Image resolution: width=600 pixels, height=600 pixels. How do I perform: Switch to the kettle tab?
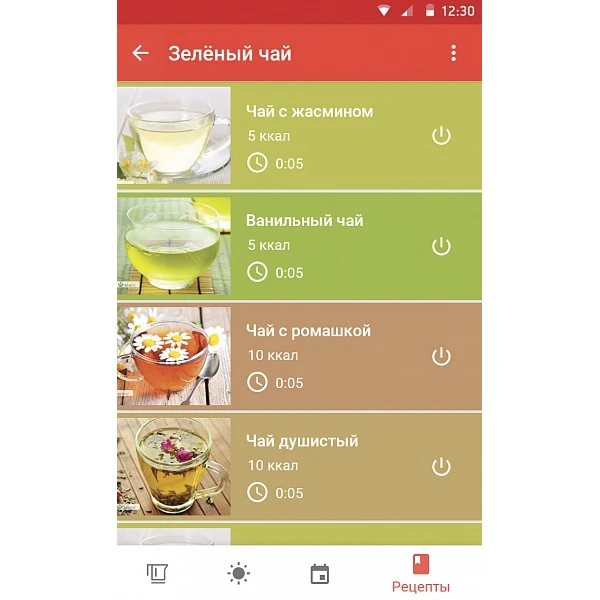[157, 573]
